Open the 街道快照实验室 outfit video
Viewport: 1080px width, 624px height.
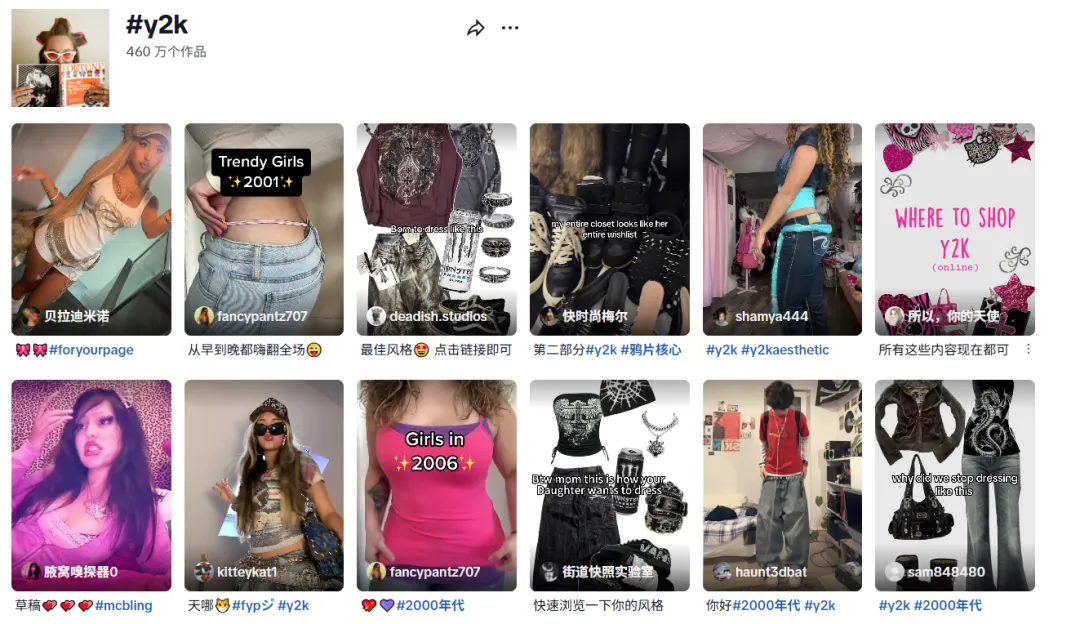point(609,484)
